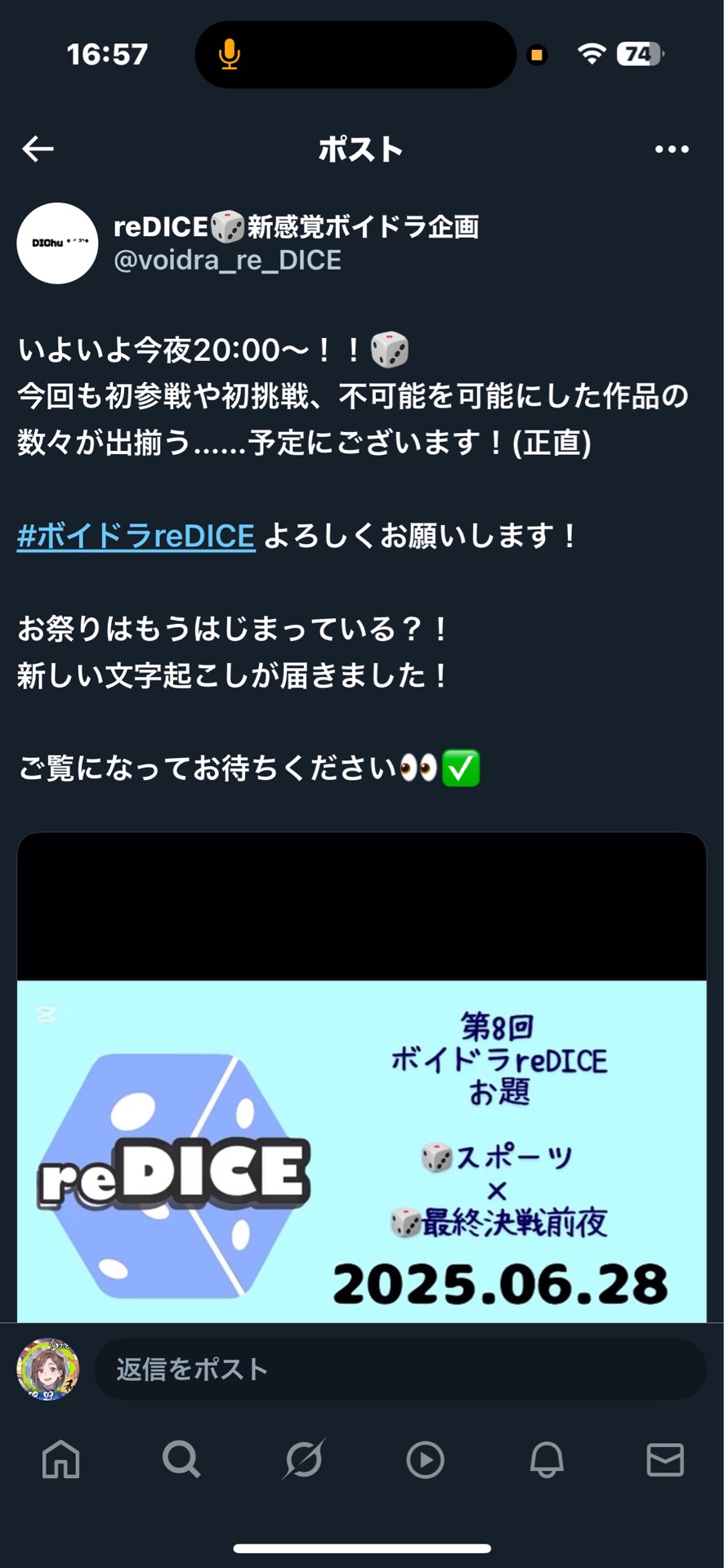Screen dimensions: 724x1568
Task: Open the reDICE account profile picture
Action: 57,243
